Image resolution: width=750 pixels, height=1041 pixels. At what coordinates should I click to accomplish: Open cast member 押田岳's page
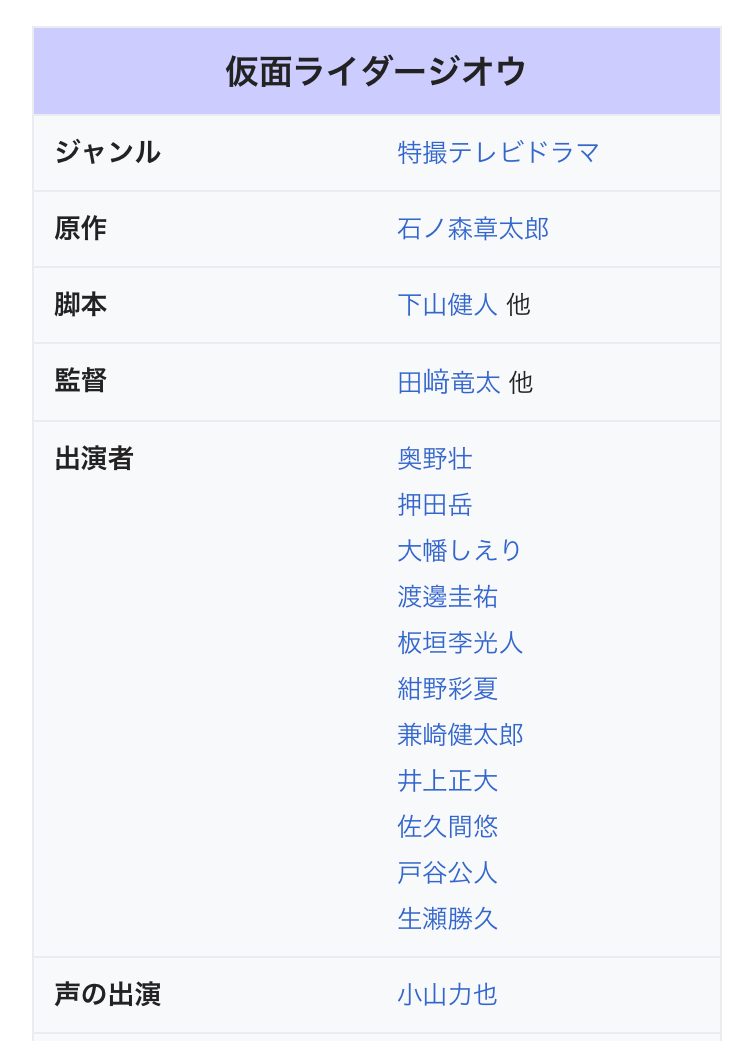[435, 505]
